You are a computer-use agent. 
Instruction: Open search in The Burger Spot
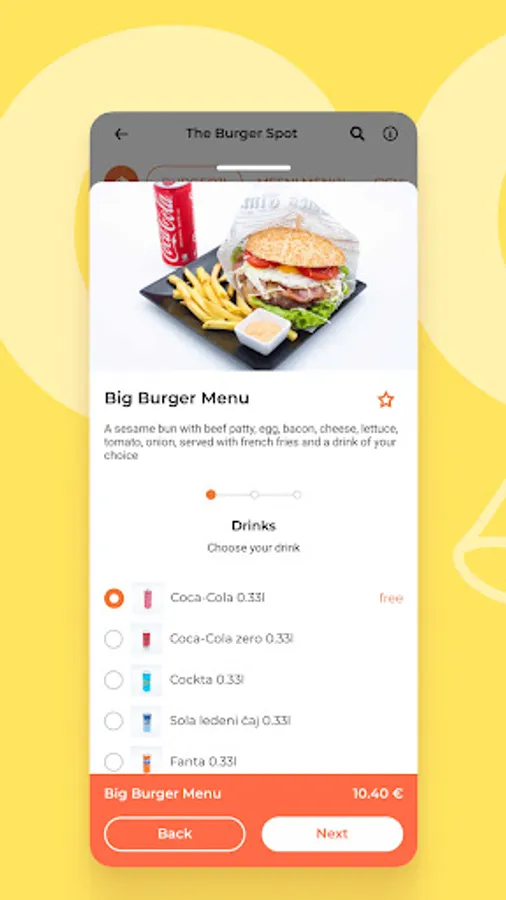pyautogui.click(x=357, y=134)
